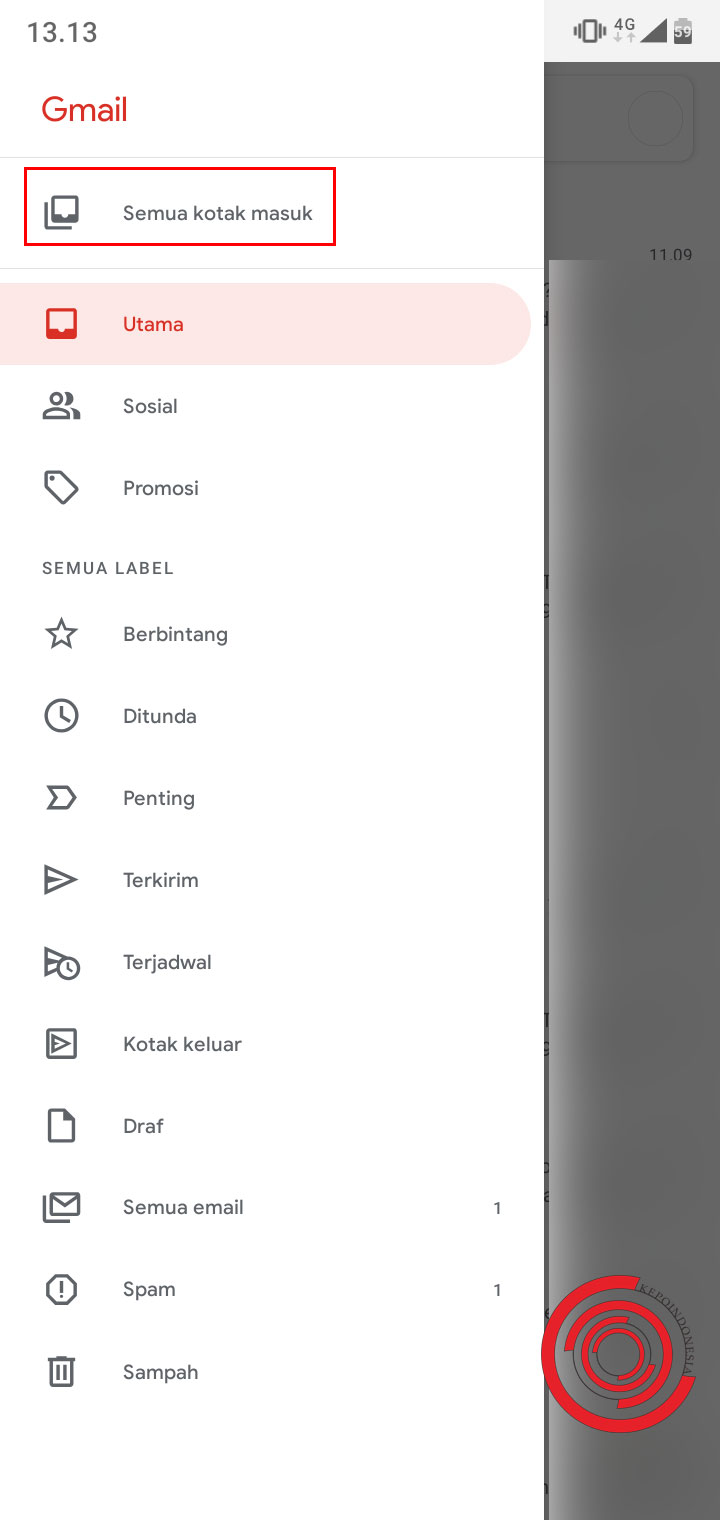Switch to the Spam label
This screenshot has height=1520, width=720.
click(149, 1289)
